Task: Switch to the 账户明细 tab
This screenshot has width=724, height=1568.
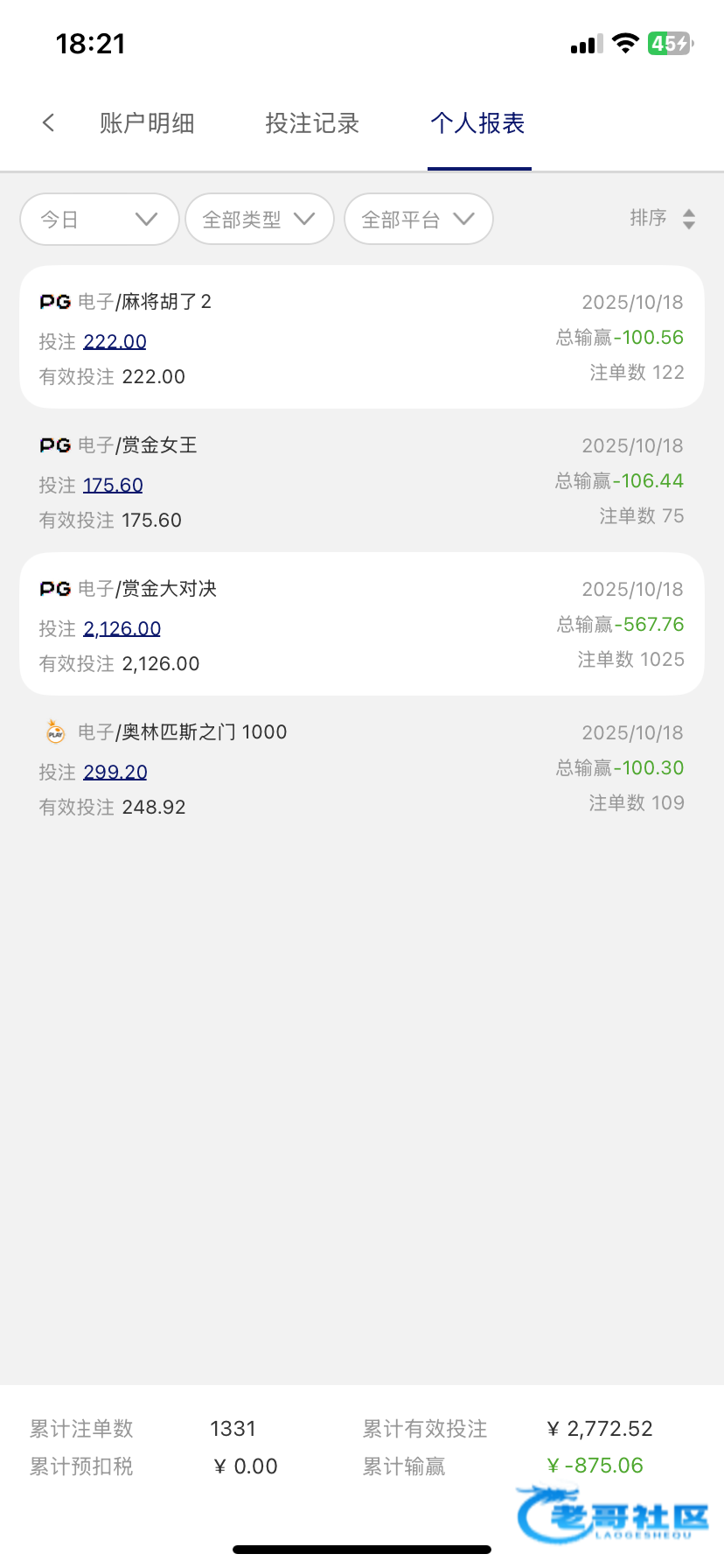Action: pos(147,123)
